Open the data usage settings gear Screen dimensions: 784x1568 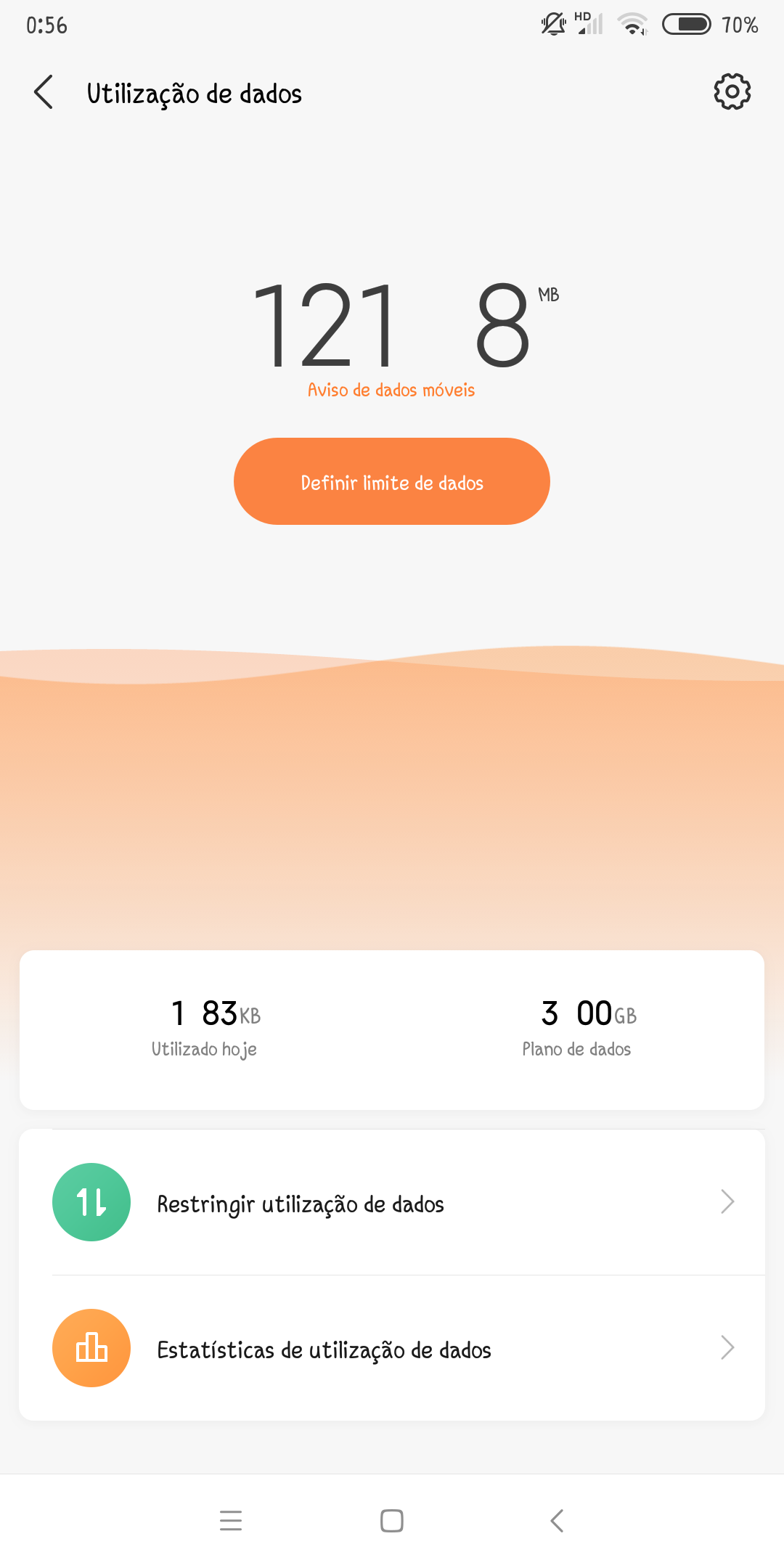pyautogui.click(x=732, y=92)
